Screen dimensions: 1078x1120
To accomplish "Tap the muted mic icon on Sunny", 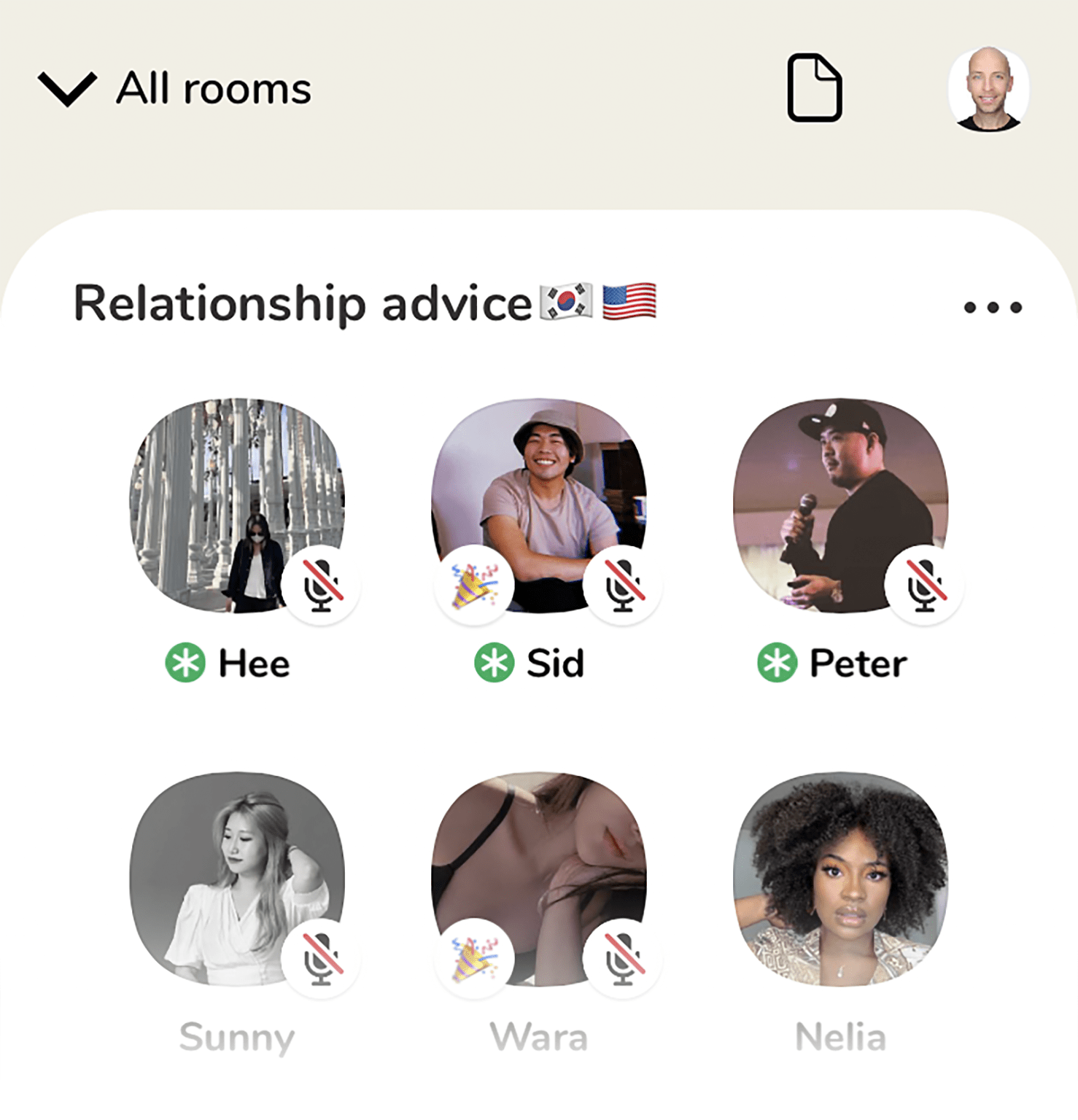I will (x=323, y=957).
